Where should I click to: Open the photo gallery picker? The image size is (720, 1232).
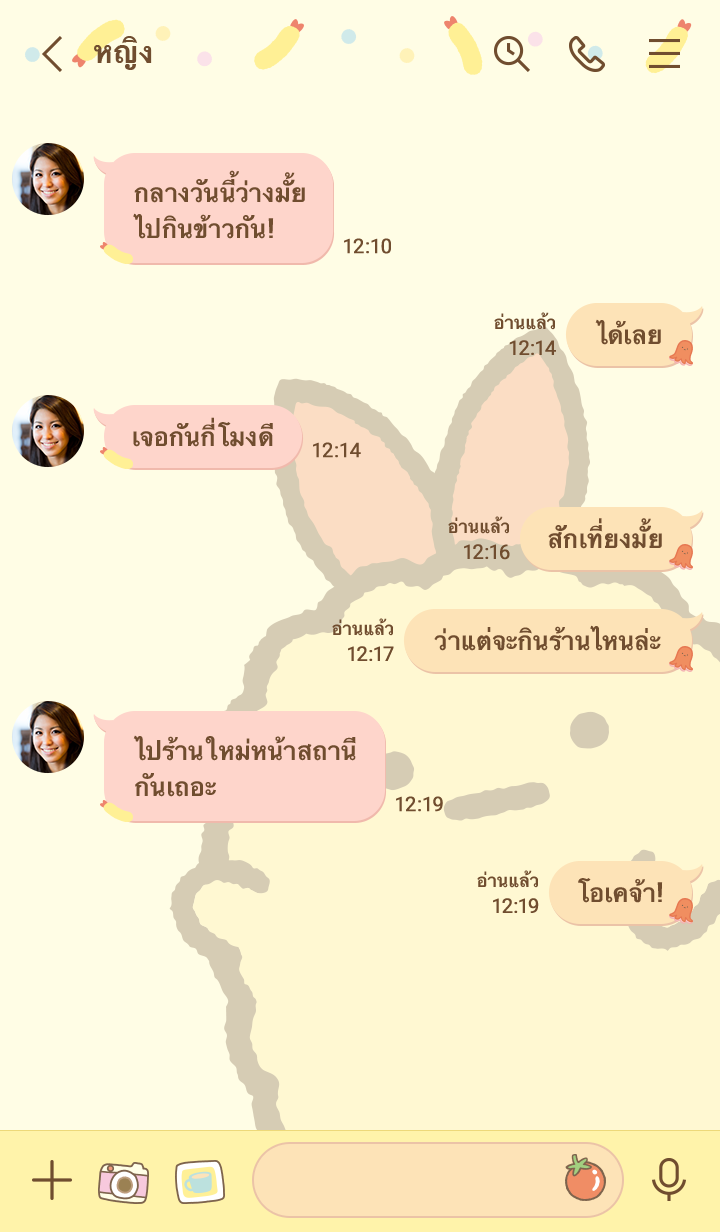point(200,1182)
